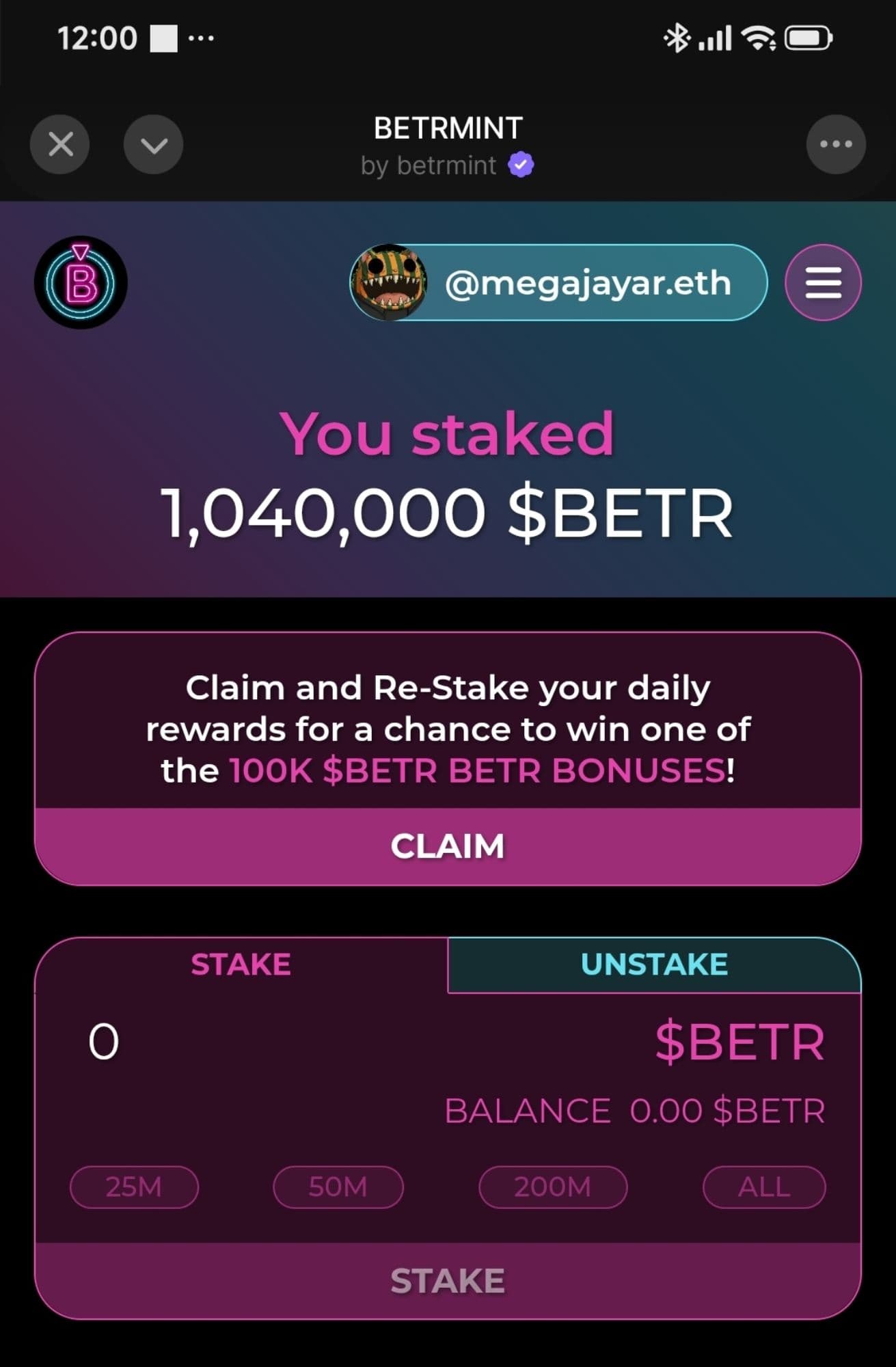Claim daily rewards with the CLAIM button
896x1367 pixels.
click(x=448, y=846)
